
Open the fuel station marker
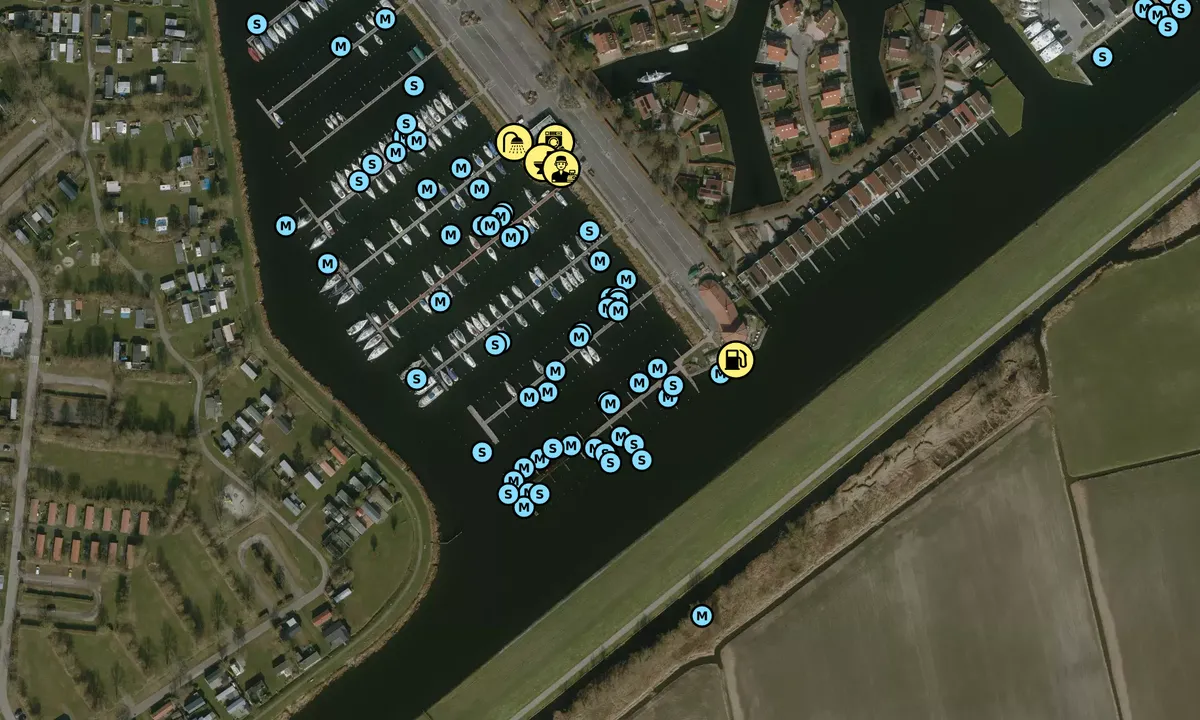pos(735,360)
